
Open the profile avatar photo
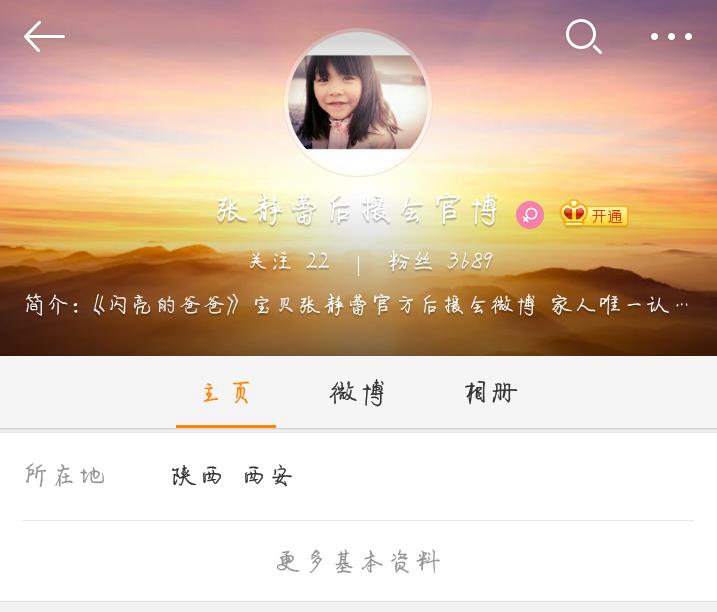358,103
